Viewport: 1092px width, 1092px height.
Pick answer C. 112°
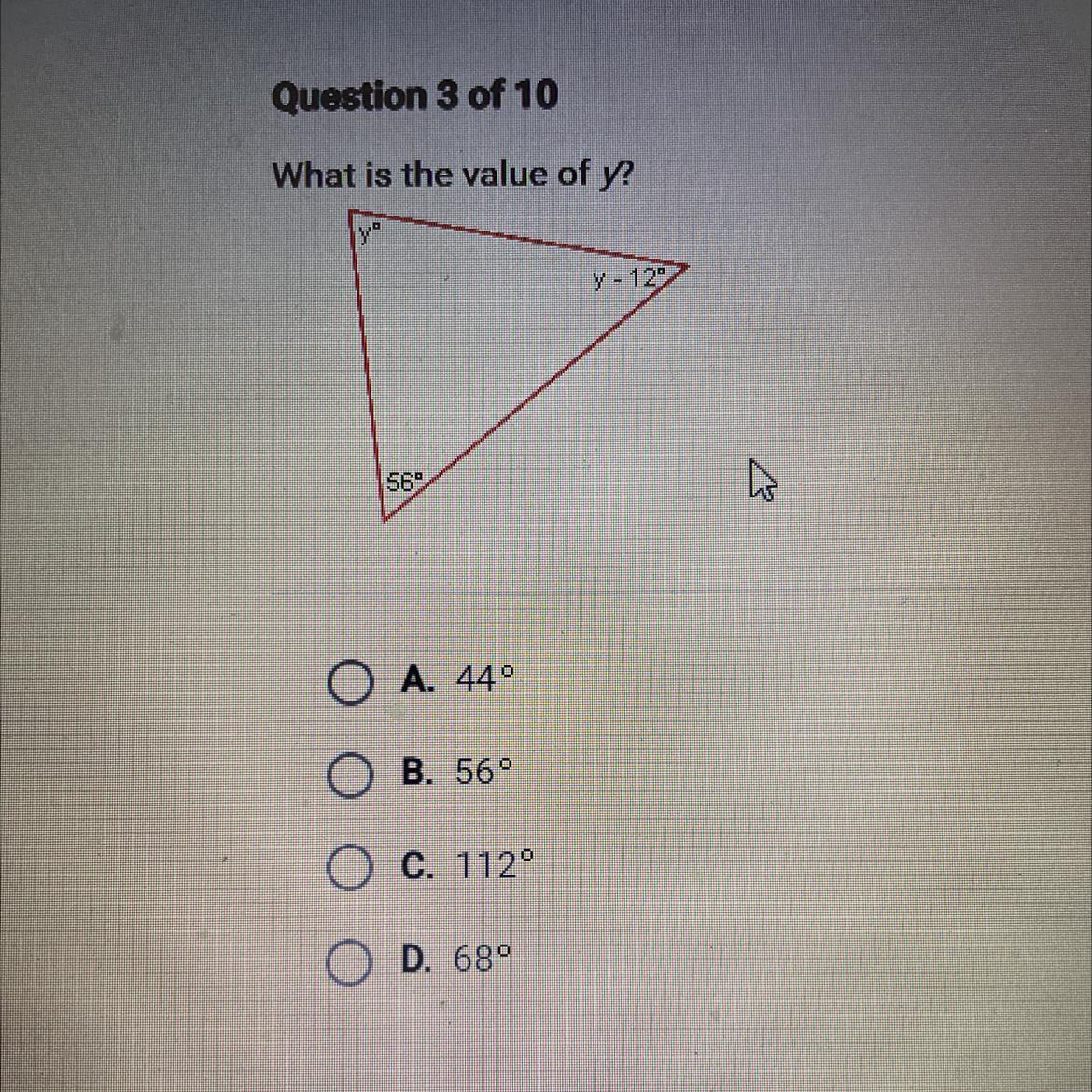coord(349,868)
